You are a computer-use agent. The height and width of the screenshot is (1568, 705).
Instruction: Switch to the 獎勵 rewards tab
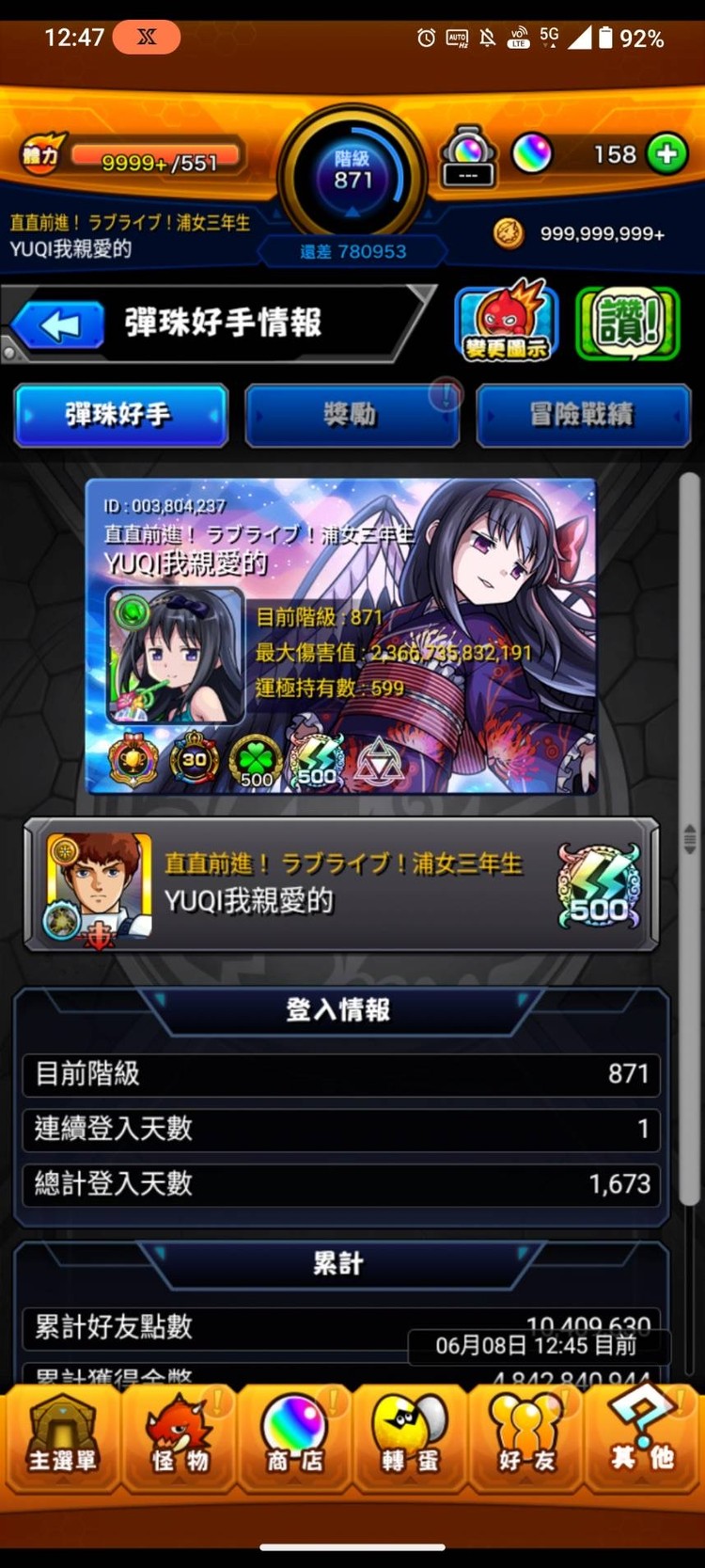pyautogui.click(x=352, y=415)
